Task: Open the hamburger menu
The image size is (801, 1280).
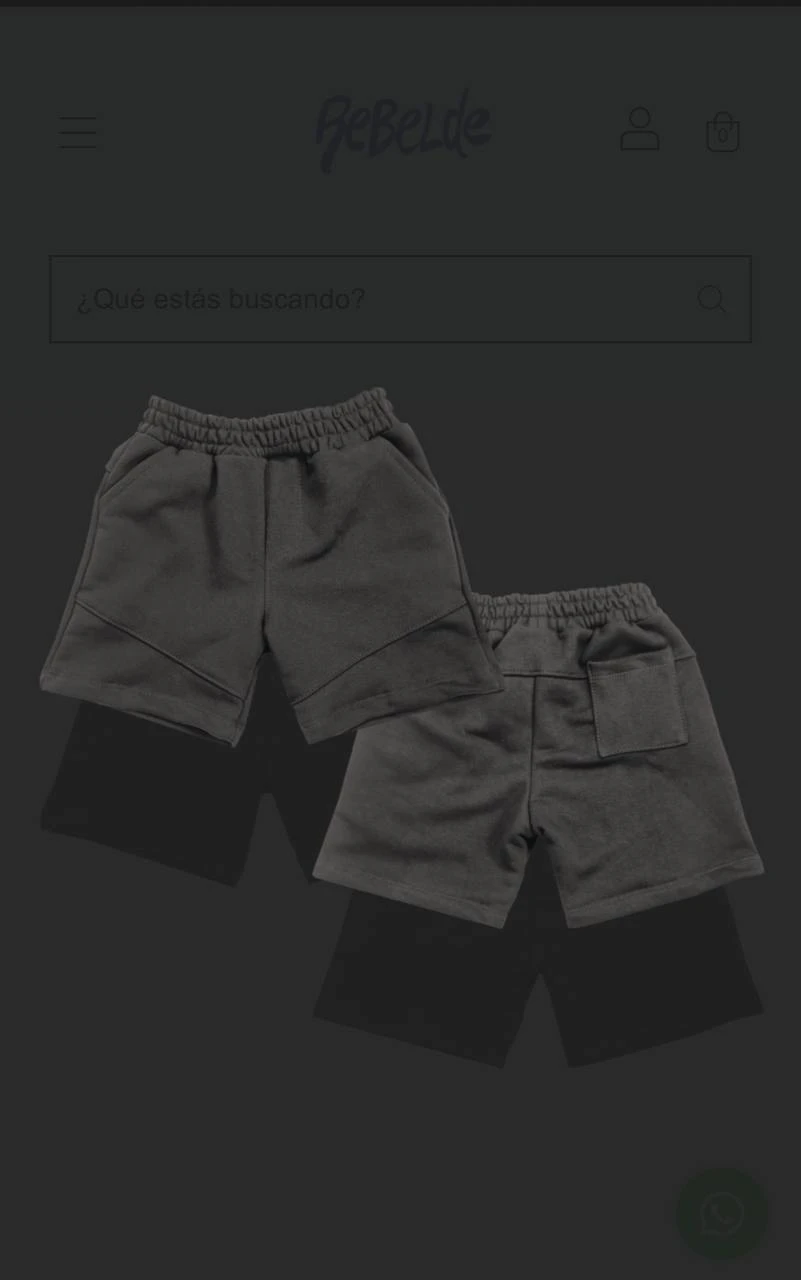Action: pyautogui.click(x=78, y=132)
